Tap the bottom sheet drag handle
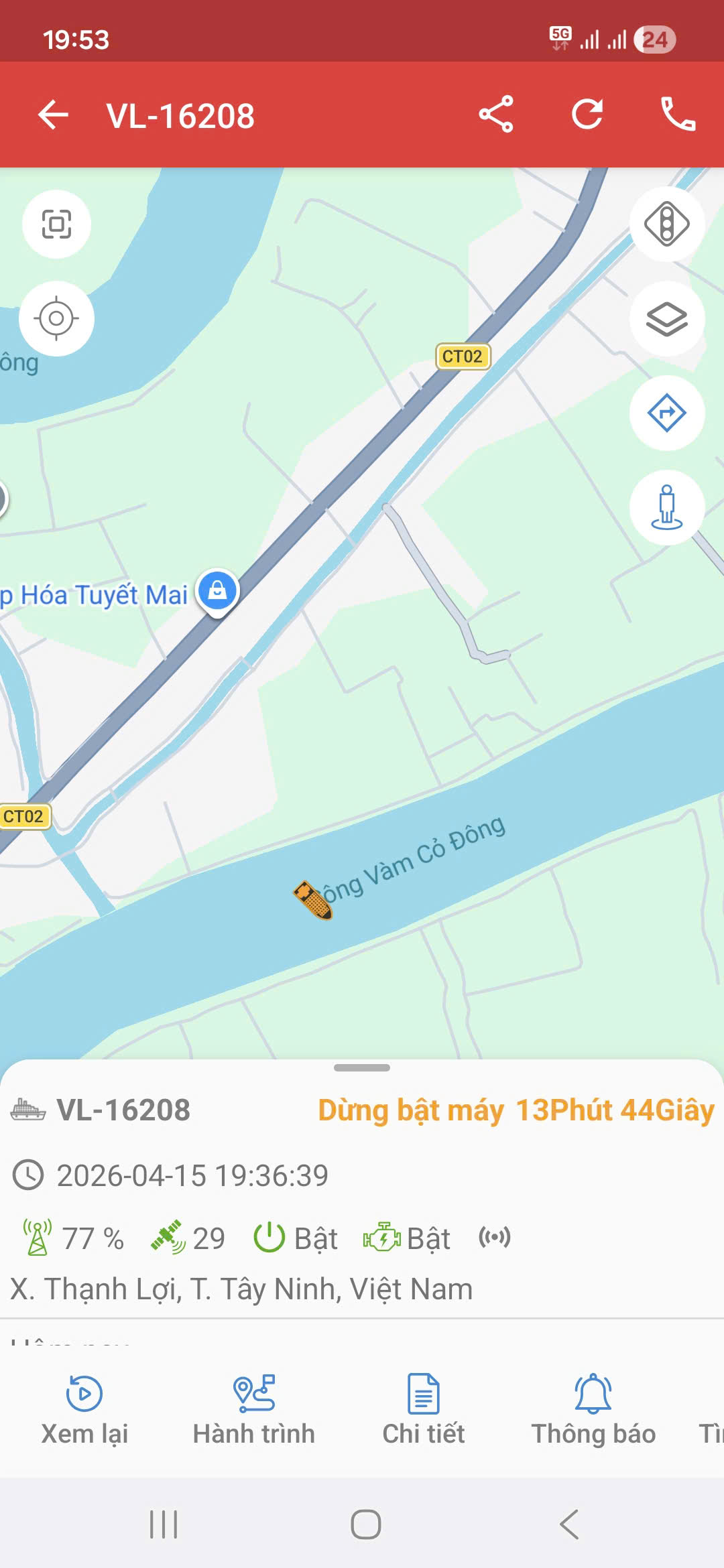 coord(362,1067)
